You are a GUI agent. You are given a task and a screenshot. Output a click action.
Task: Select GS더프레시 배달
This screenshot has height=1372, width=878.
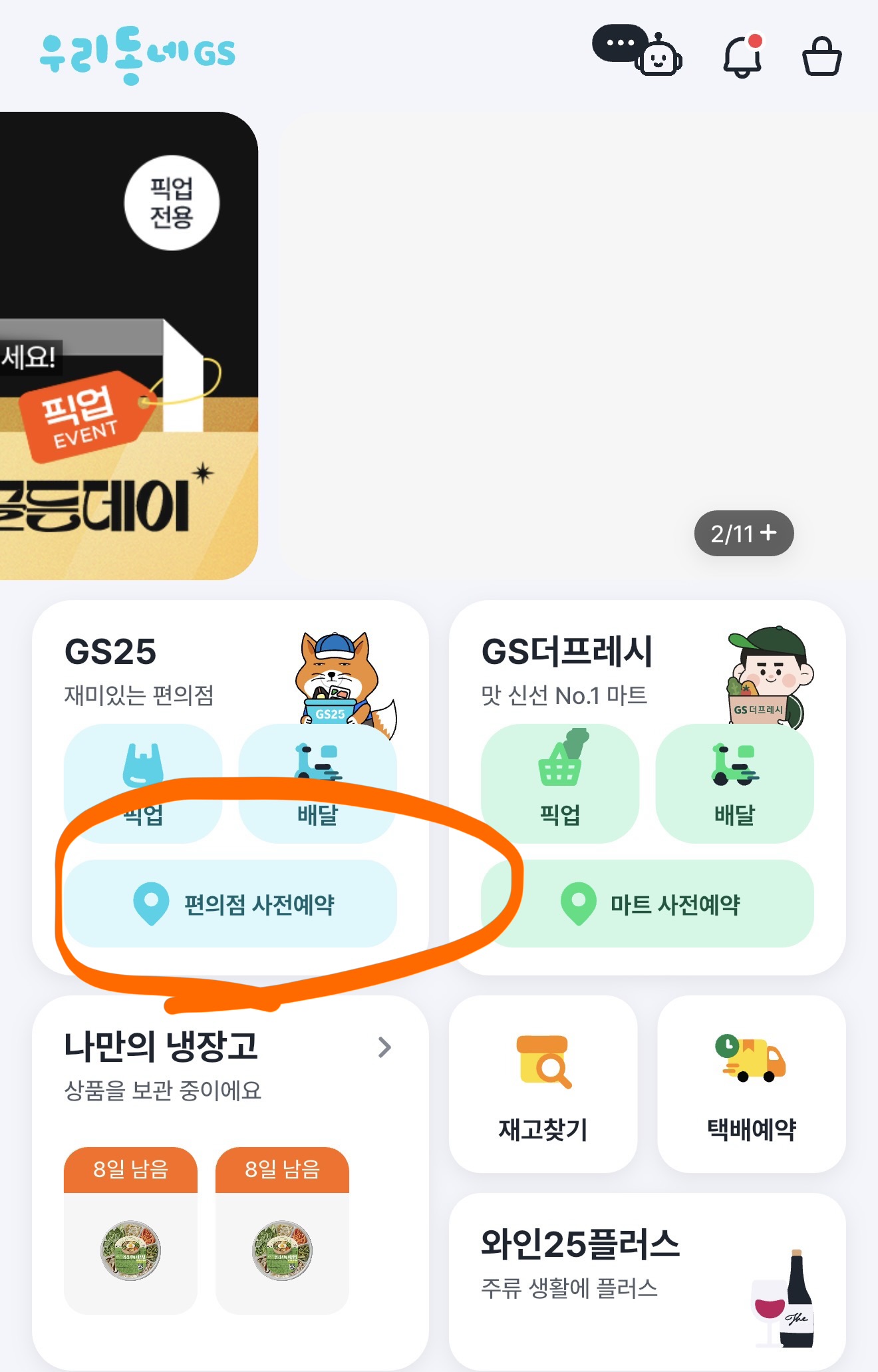pos(734,783)
